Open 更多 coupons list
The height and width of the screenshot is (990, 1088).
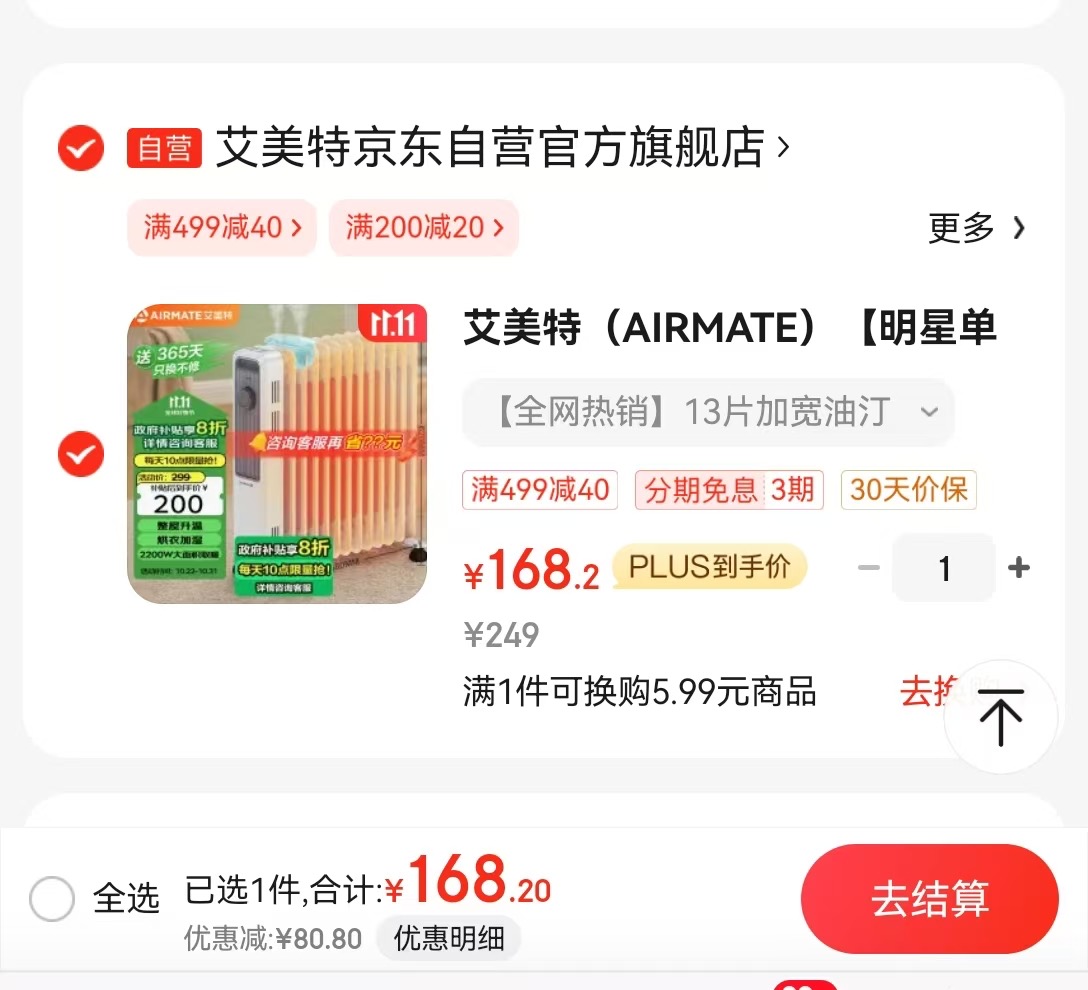[975, 228]
